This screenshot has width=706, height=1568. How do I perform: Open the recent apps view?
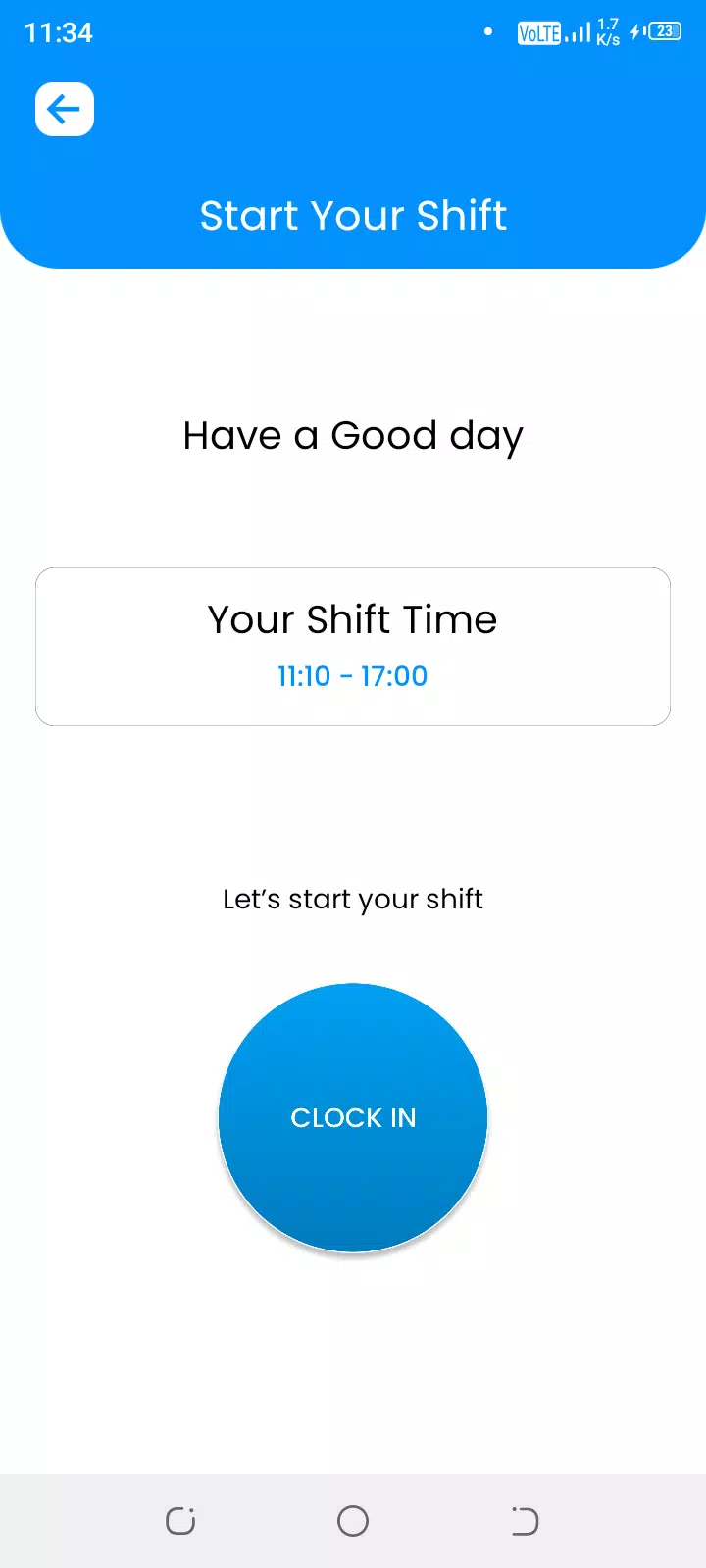[180, 1521]
